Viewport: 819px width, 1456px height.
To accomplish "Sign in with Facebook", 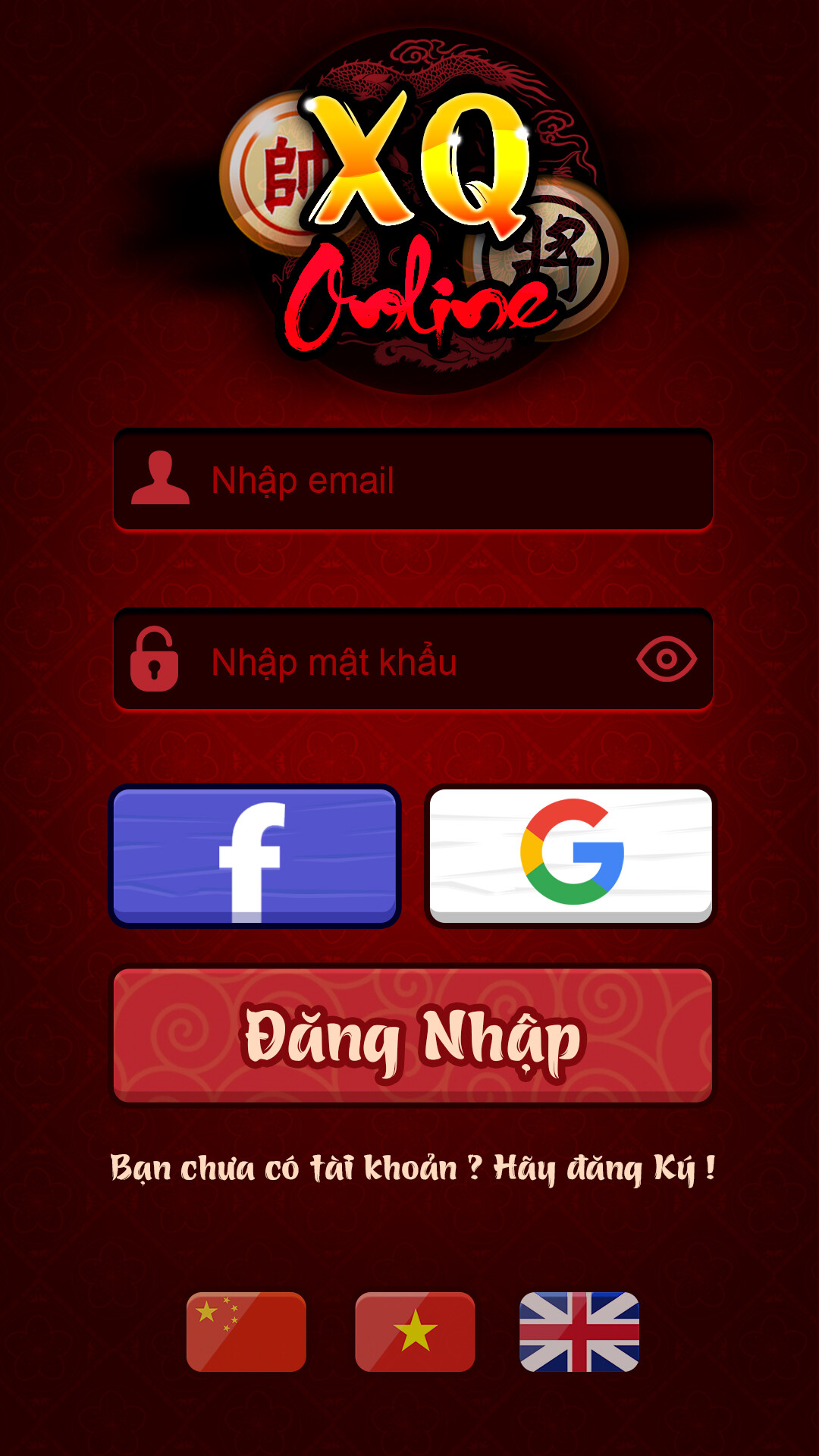I will (255, 855).
